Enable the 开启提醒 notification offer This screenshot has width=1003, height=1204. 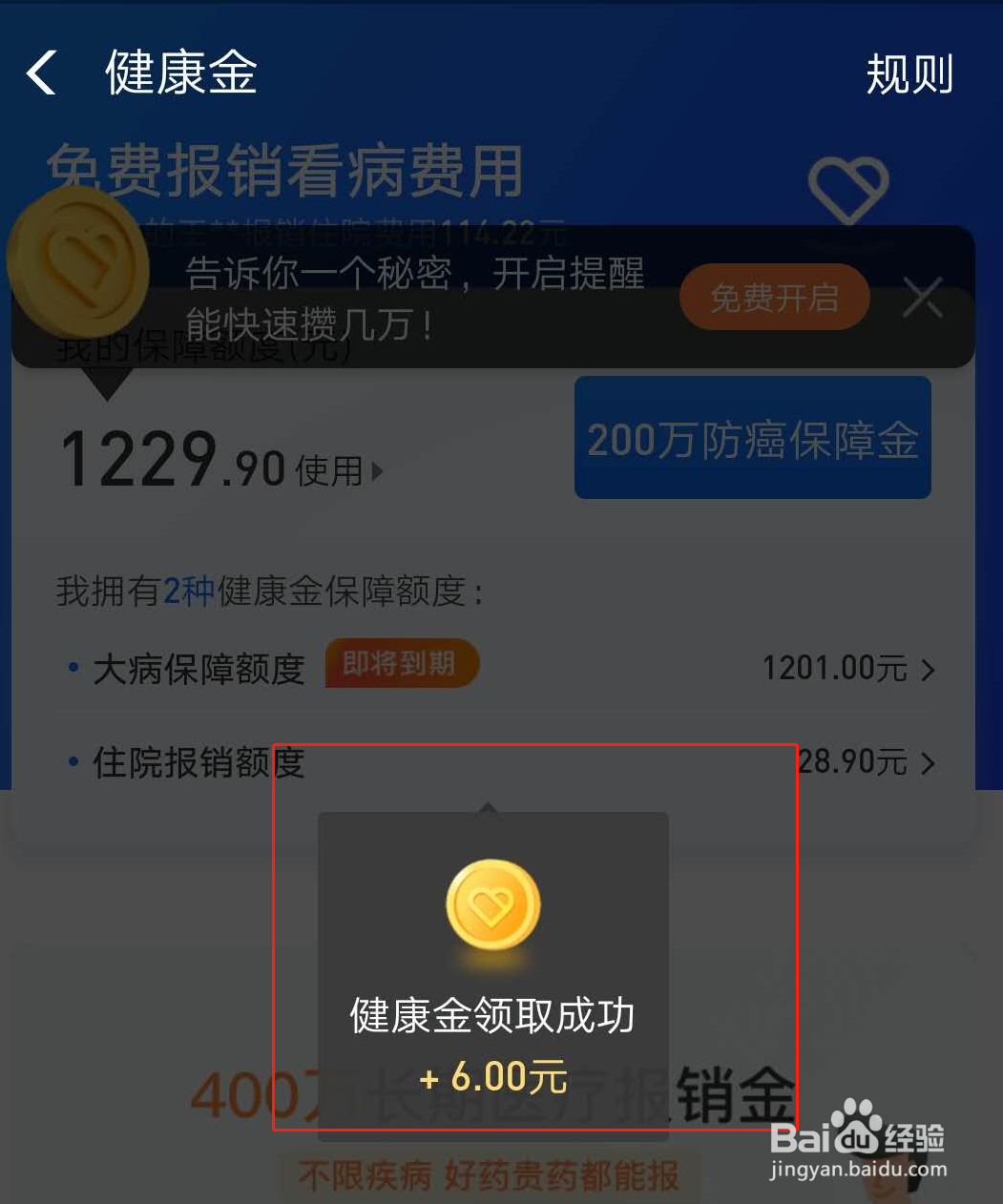(774, 298)
